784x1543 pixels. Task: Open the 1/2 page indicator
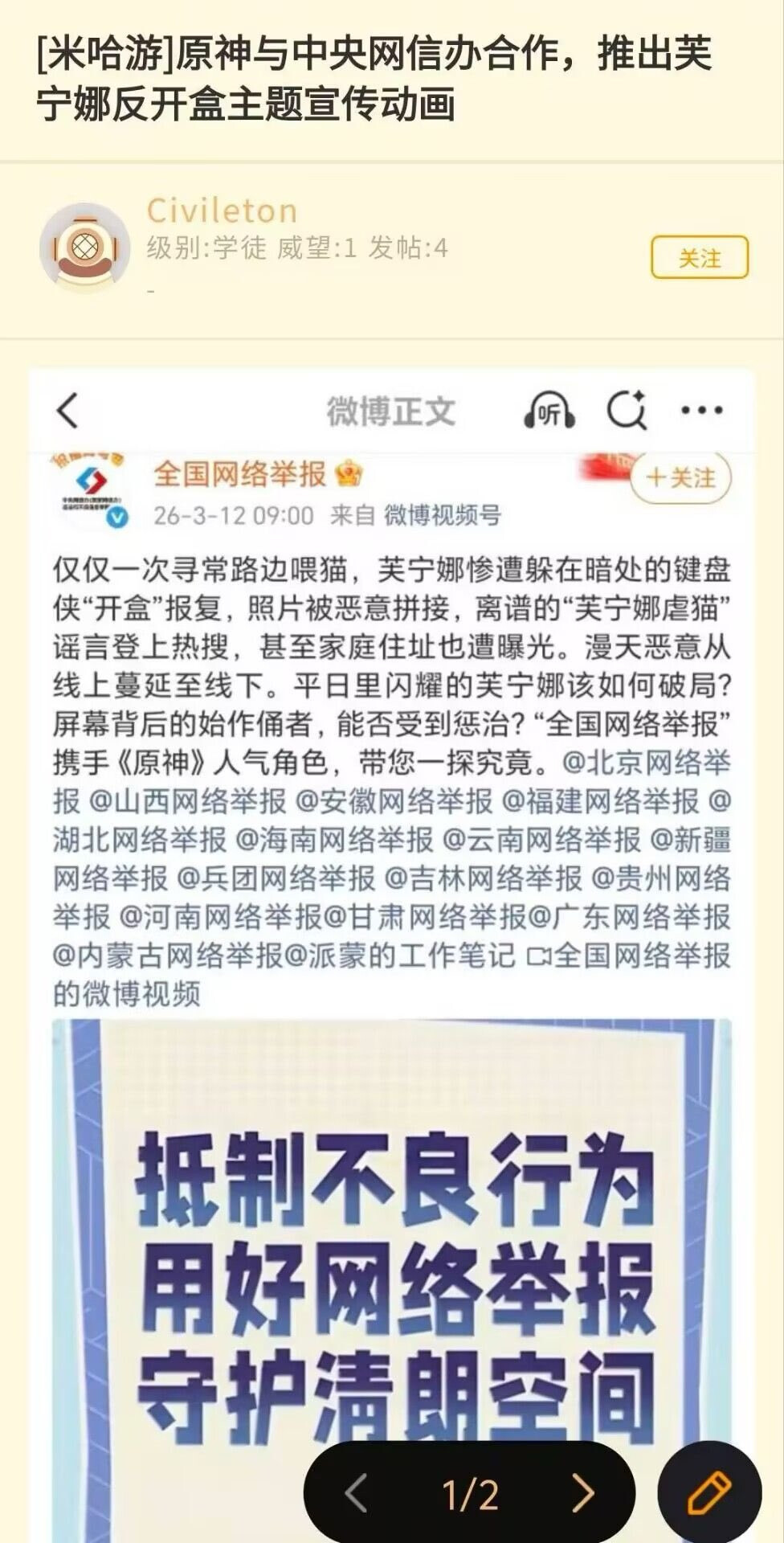(470, 1494)
